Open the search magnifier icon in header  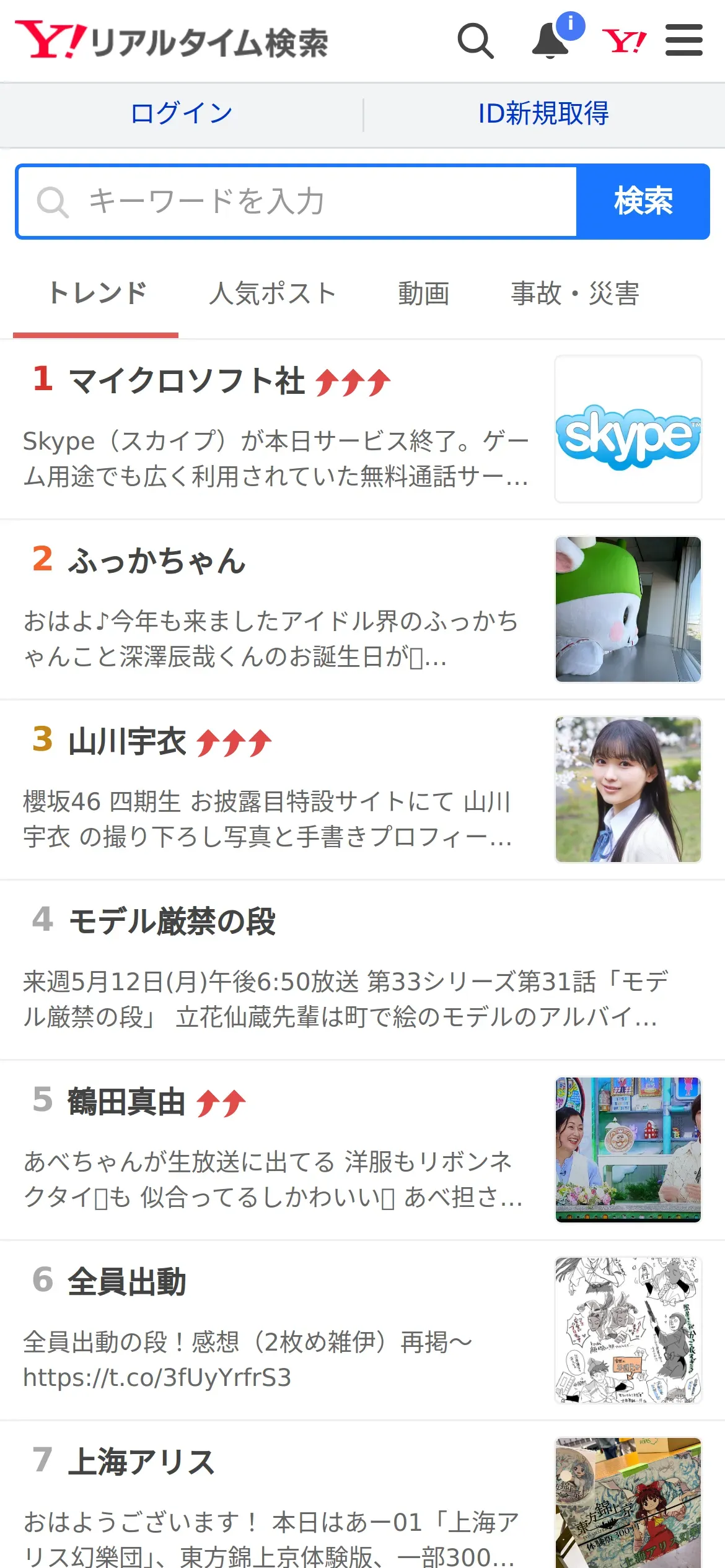pos(475,41)
